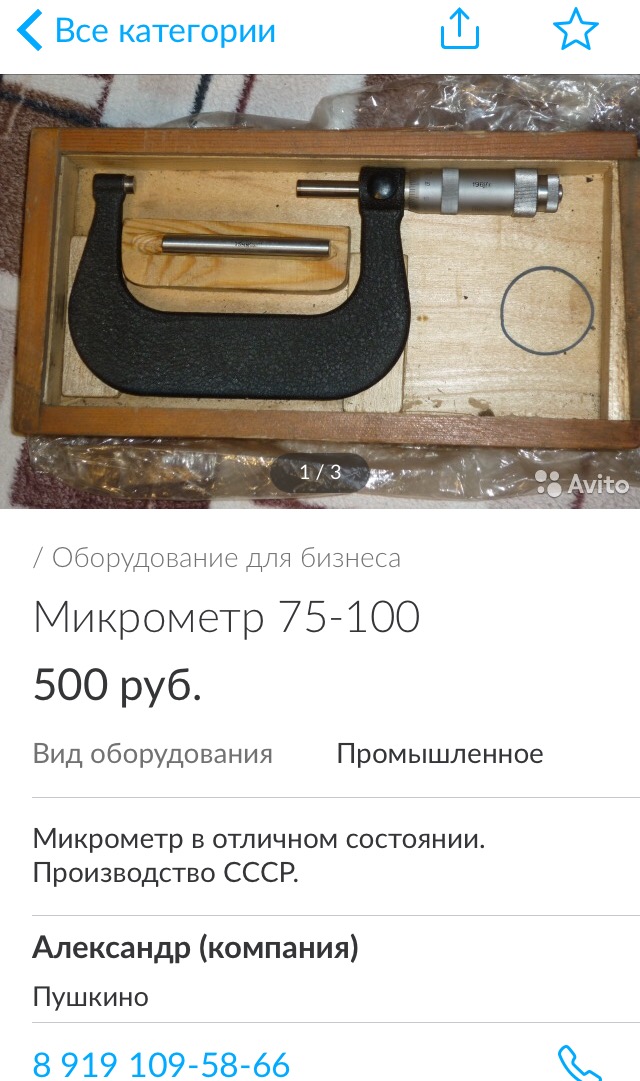640x1081 pixels.
Task: Add listing to favorites with star
Action: click(576, 30)
